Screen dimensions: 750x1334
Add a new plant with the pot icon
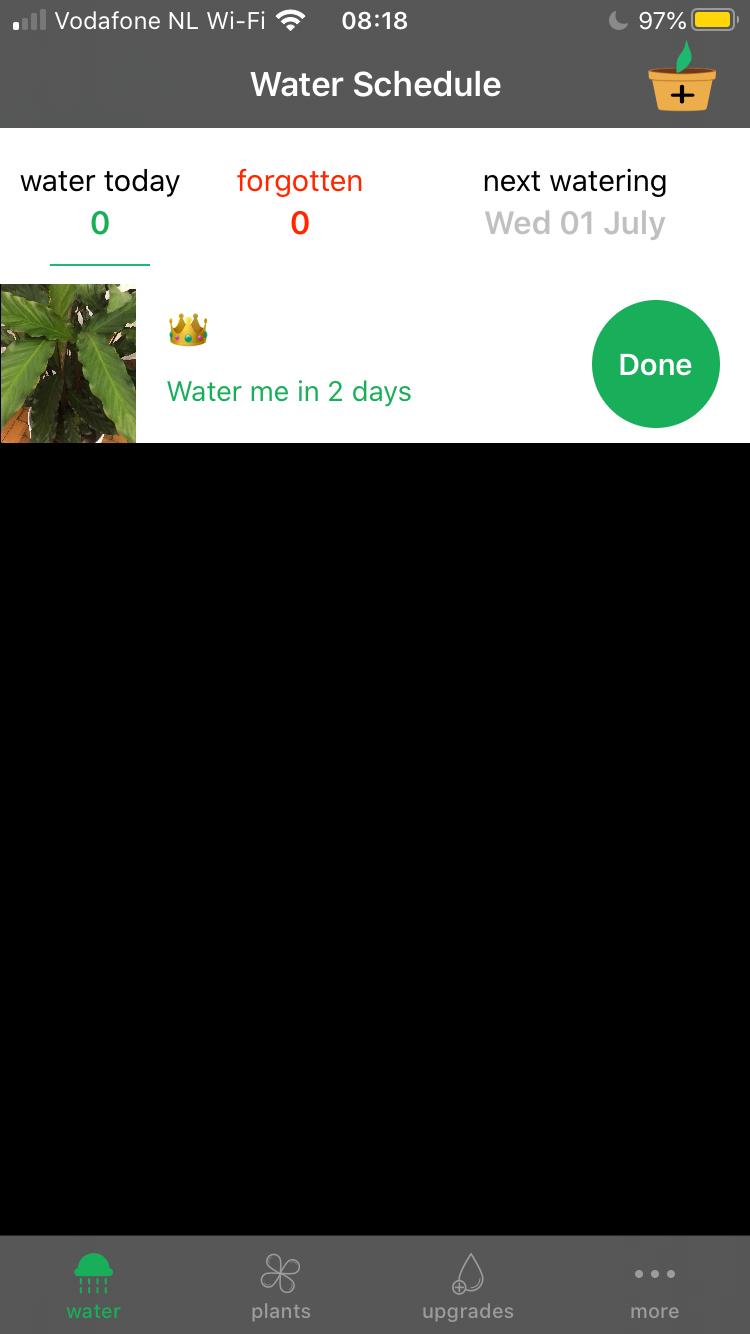tap(682, 77)
